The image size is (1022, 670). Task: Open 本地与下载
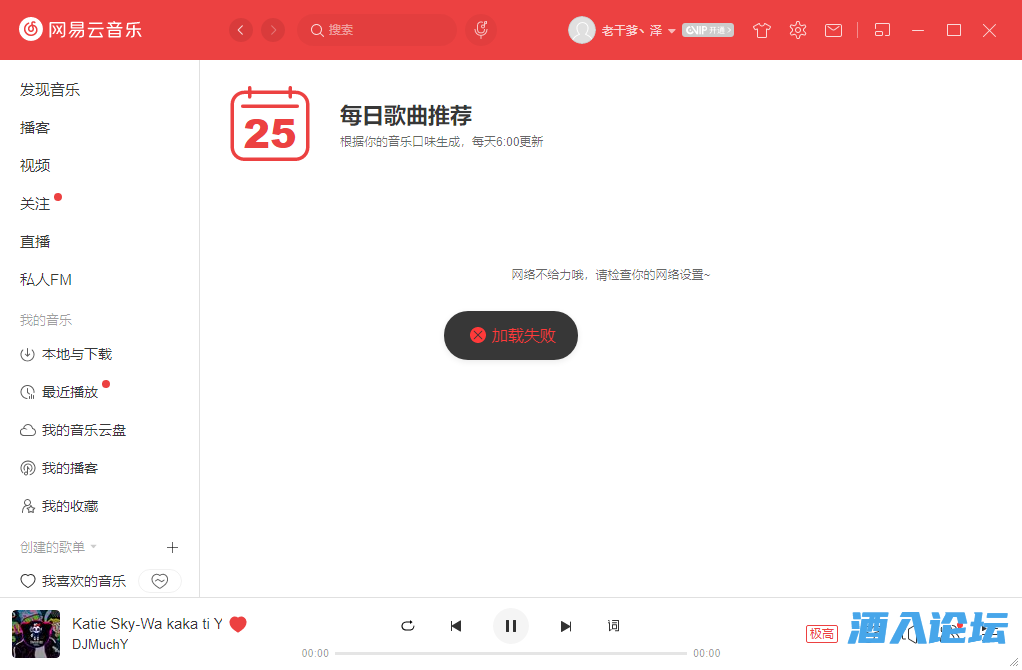click(x=76, y=354)
